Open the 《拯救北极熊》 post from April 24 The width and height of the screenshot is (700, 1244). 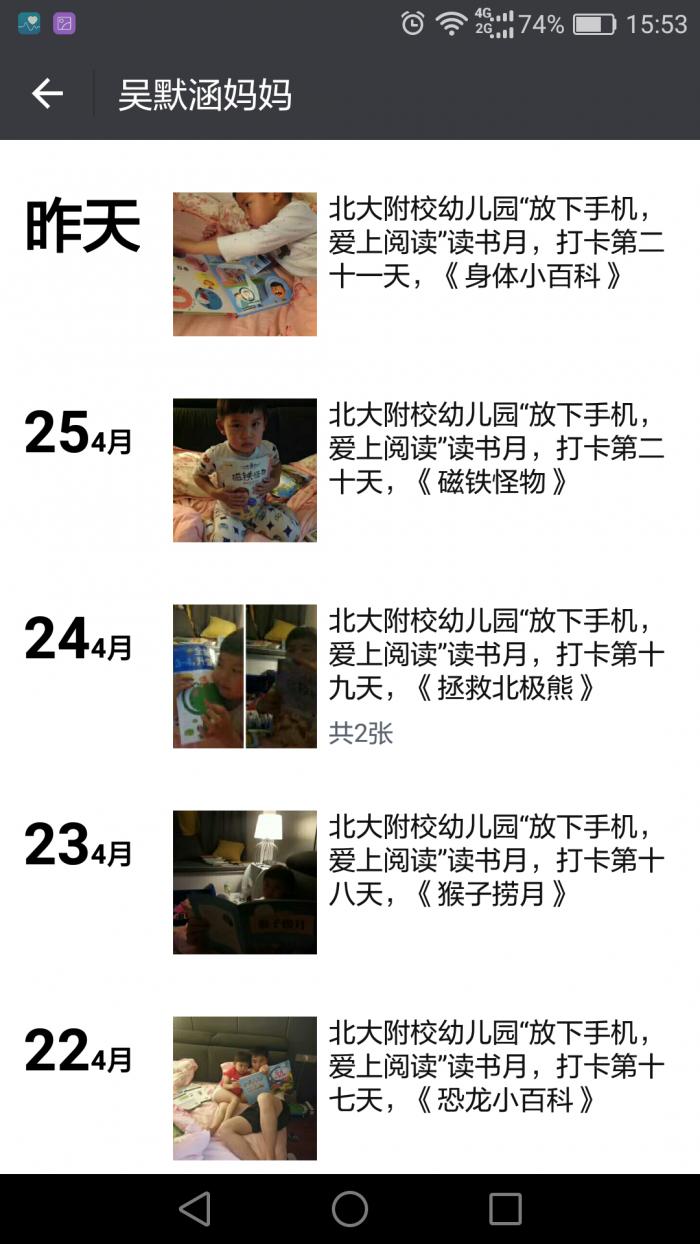click(496, 655)
